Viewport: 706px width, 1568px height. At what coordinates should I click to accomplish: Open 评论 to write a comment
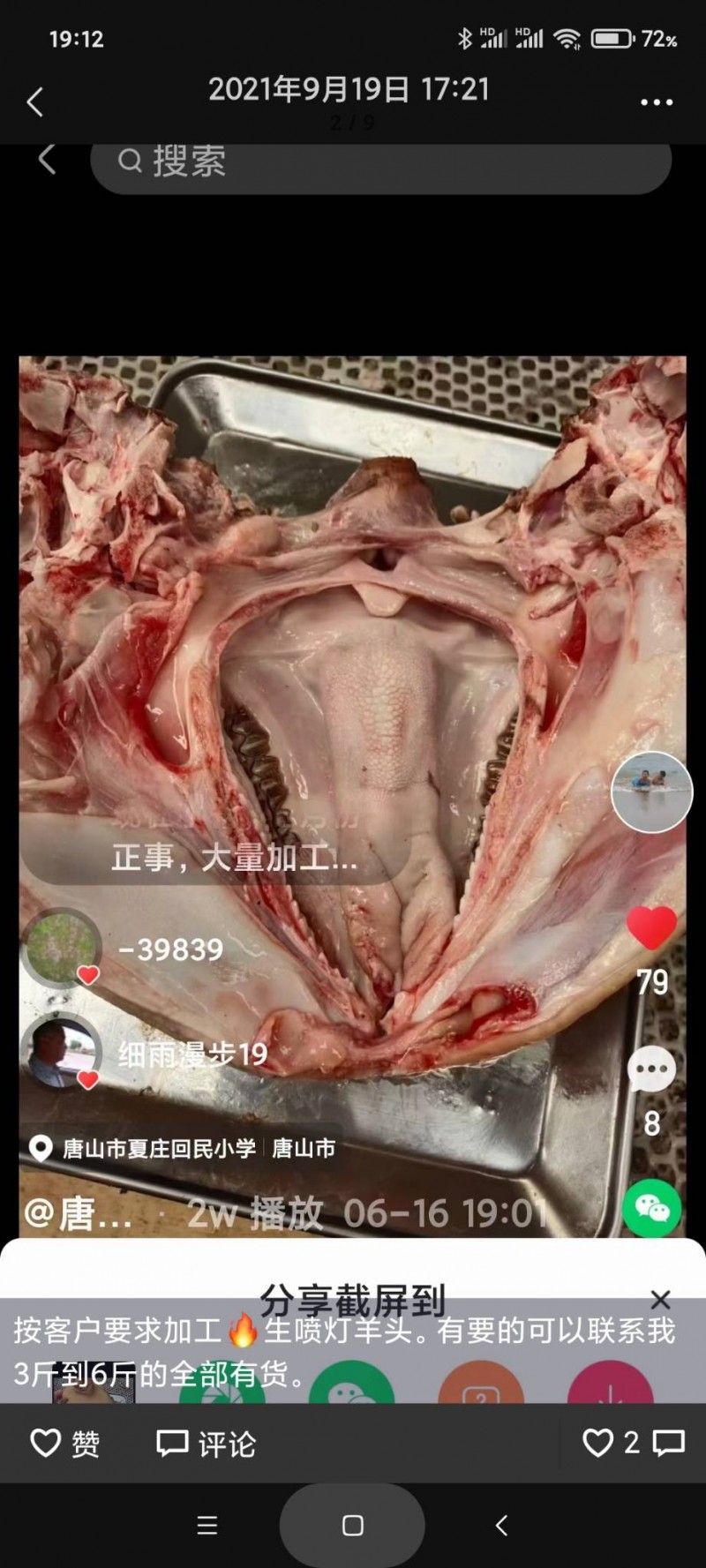click(x=206, y=1444)
